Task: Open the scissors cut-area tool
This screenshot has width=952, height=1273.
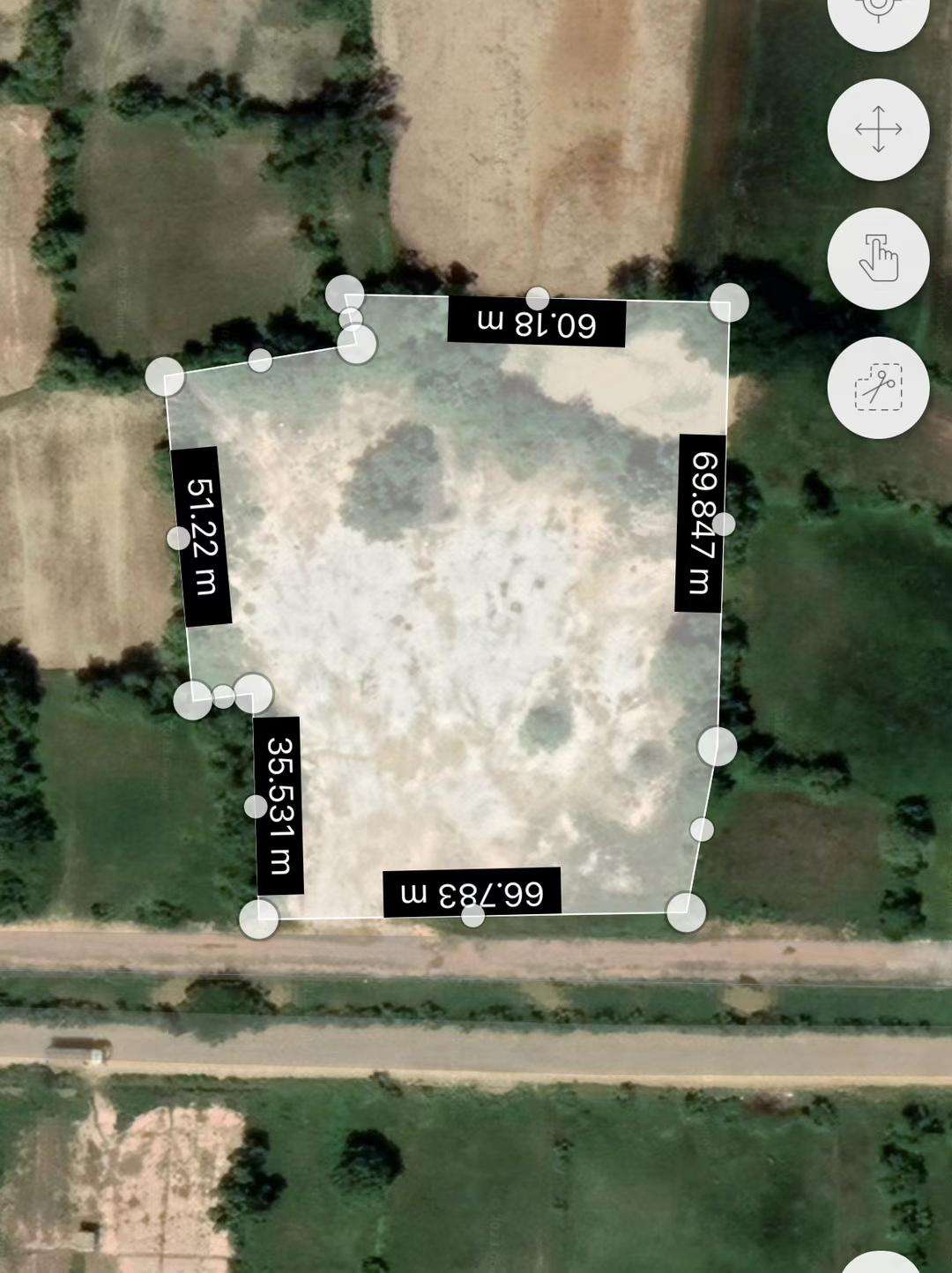Action: (x=878, y=388)
